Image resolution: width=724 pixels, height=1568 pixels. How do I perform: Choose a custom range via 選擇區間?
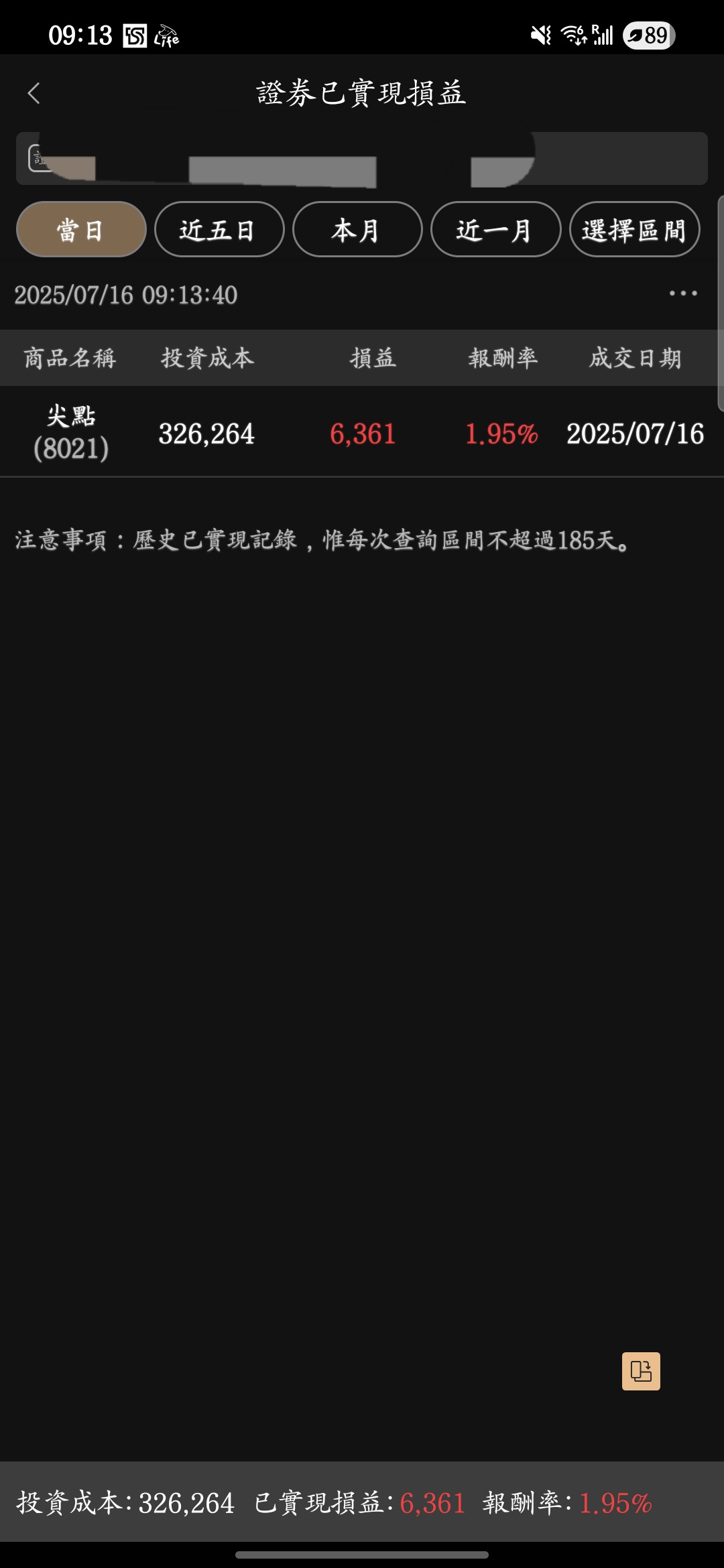pos(634,230)
